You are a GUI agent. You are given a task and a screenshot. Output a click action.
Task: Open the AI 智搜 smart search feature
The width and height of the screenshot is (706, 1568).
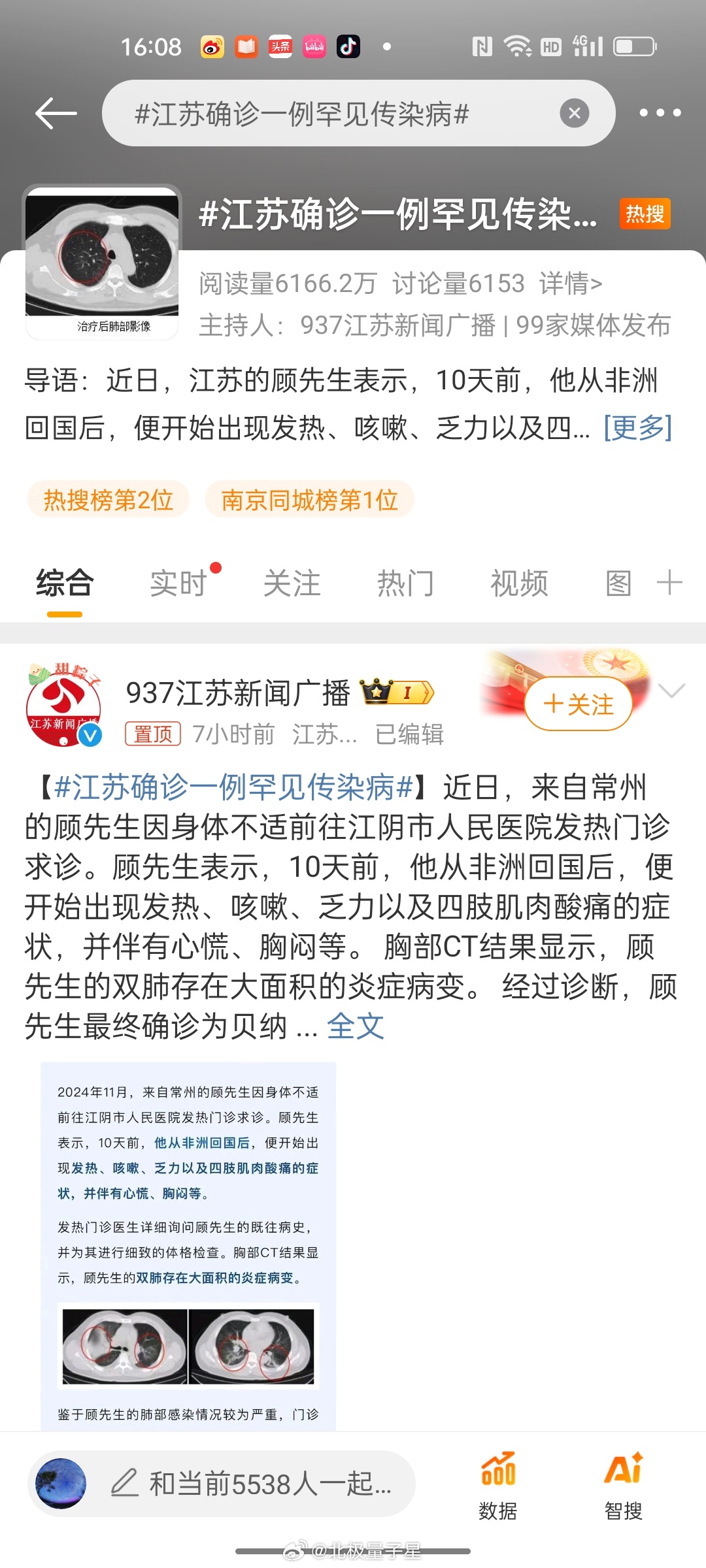(x=622, y=1484)
